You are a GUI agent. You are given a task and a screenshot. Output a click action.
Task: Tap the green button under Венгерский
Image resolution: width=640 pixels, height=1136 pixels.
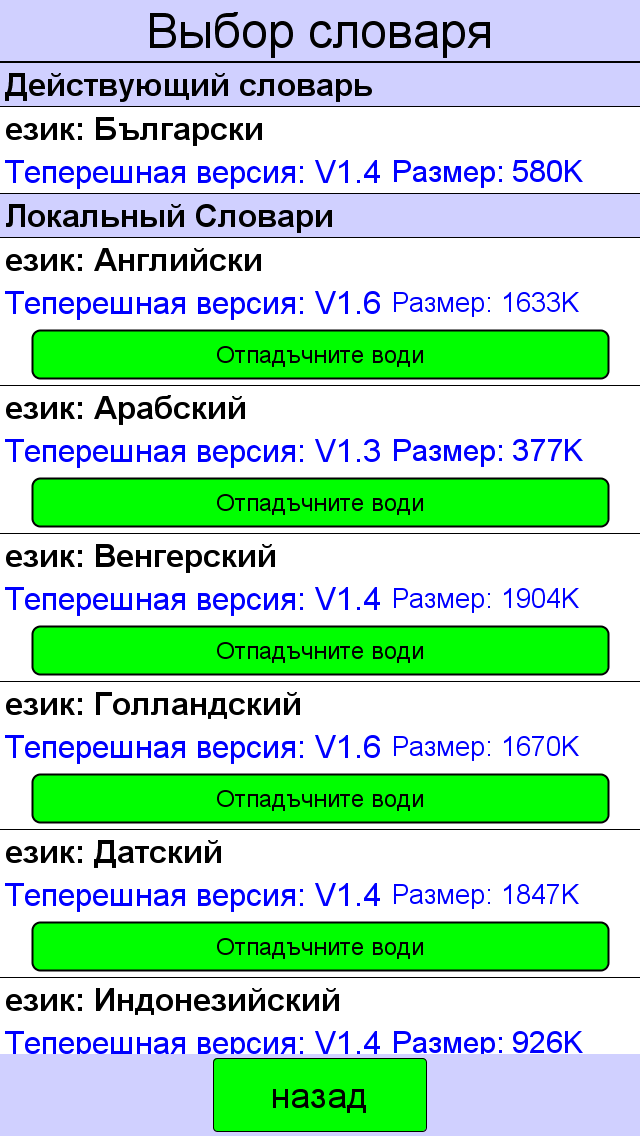pos(320,651)
